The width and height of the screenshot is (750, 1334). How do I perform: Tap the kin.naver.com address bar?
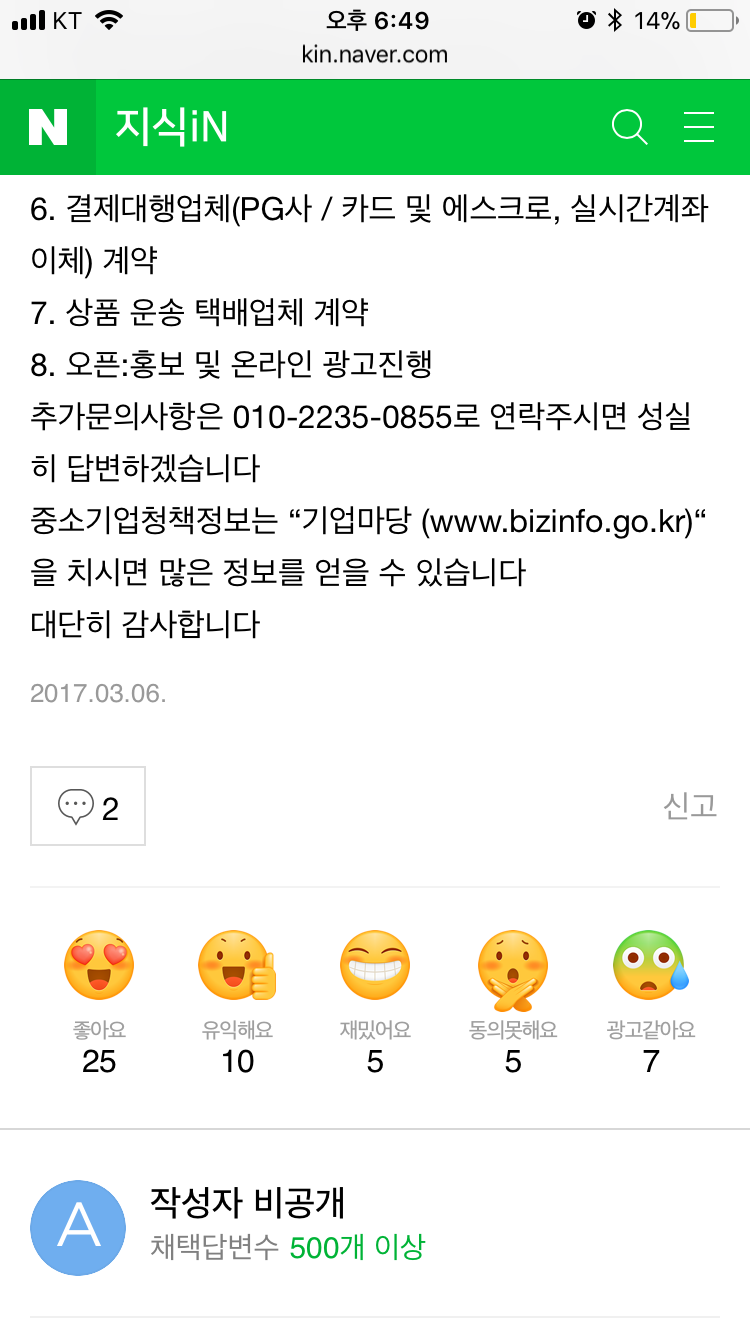tap(375, 54)
